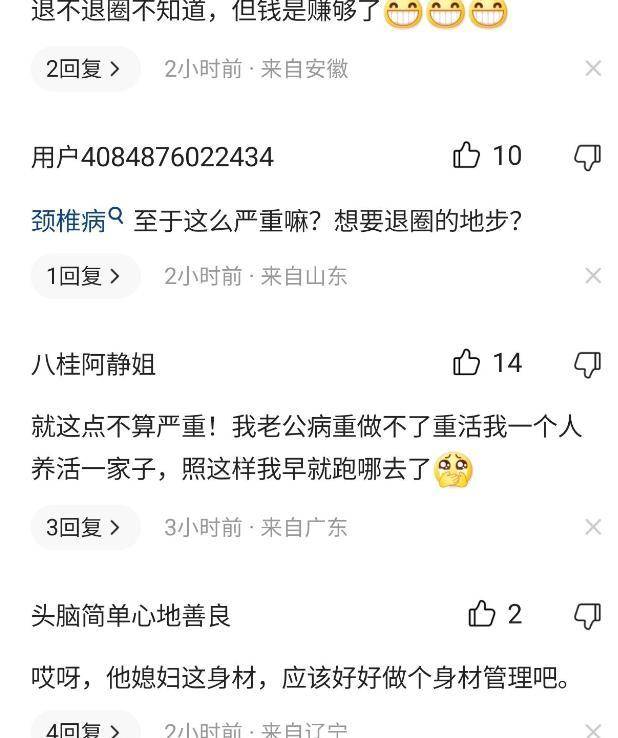The image size is (618, 738).
Task: Dislike the comment by 八桂阿静姐
Action: click(x=587, y=364)
